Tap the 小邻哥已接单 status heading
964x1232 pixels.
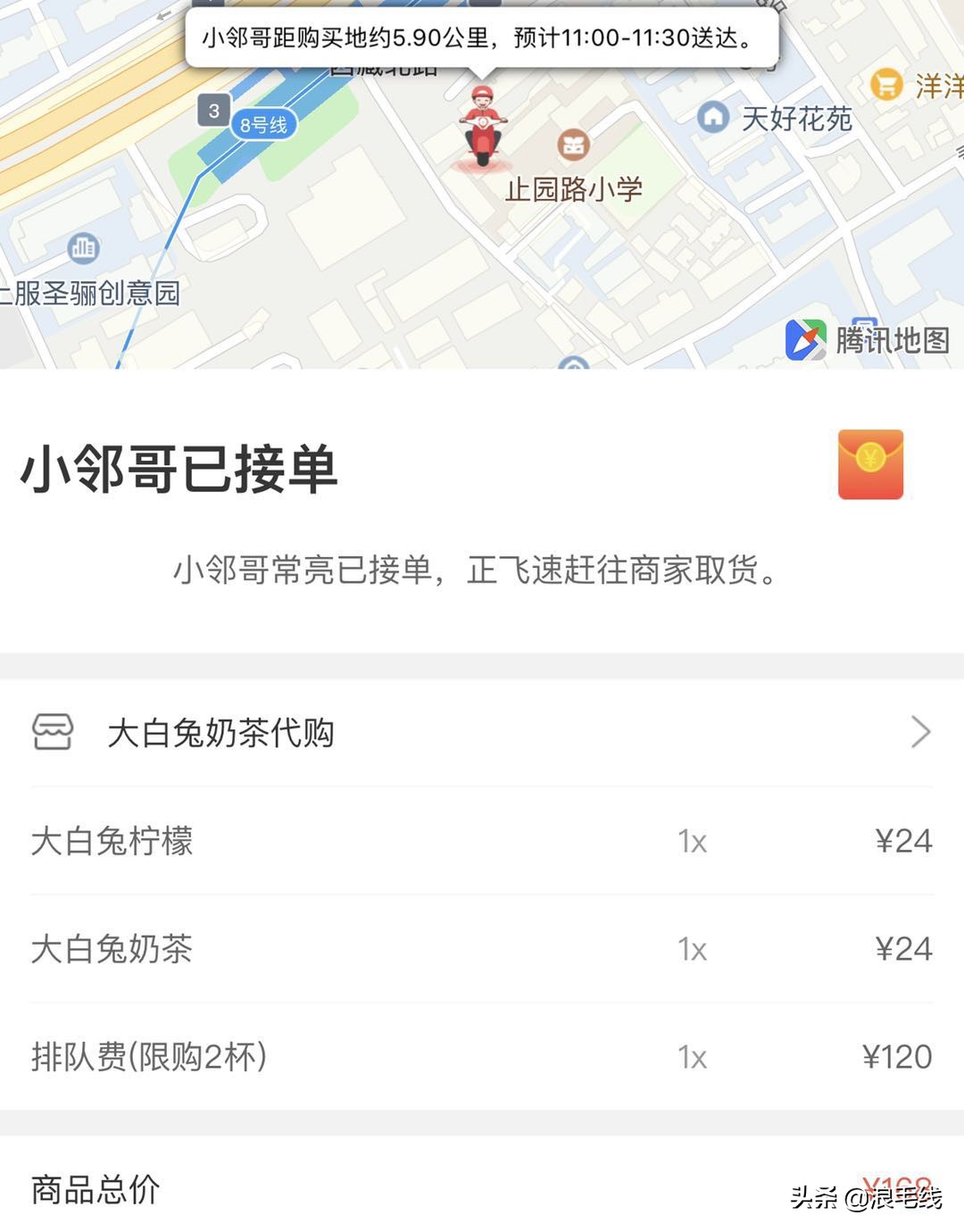(x=179, y=471)
